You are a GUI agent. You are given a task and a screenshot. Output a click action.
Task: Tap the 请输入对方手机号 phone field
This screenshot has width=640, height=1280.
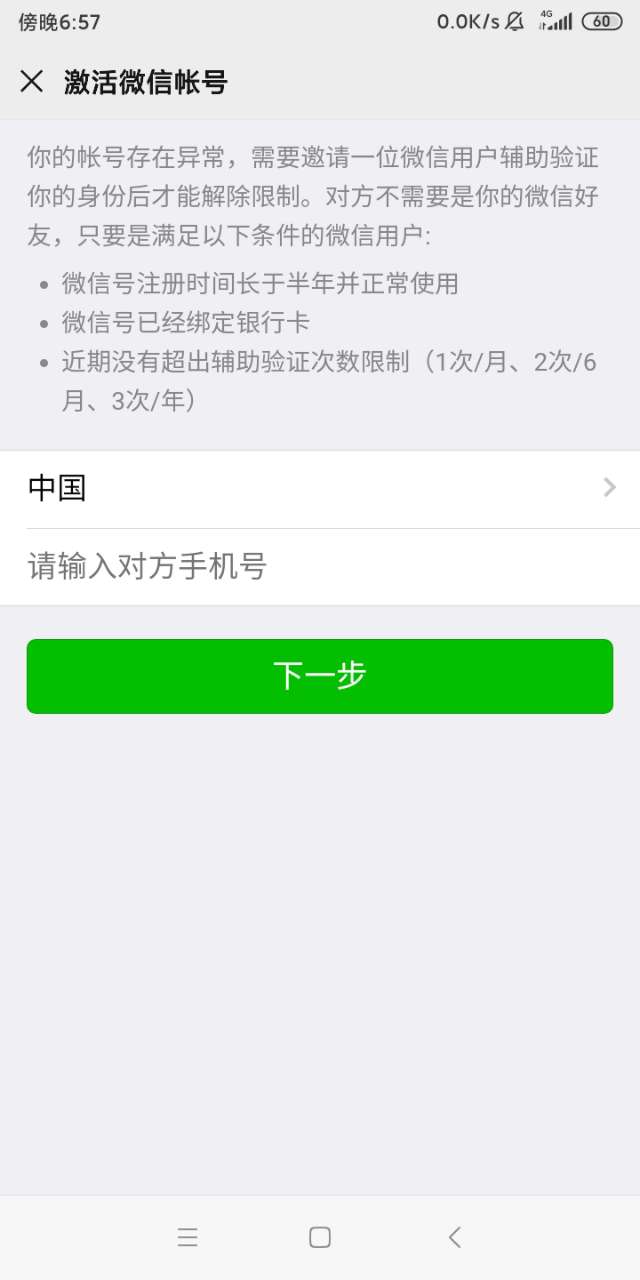click(320, 567)
